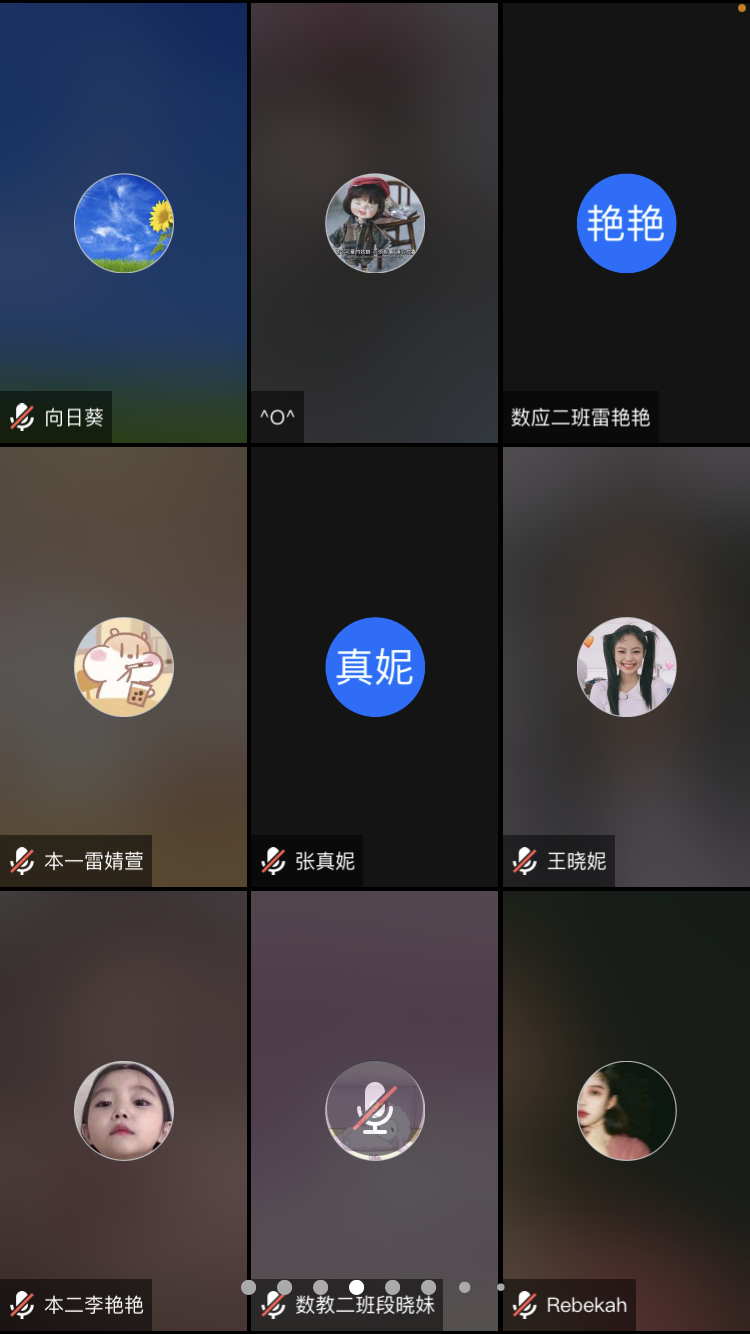Viewport: 750px width, 1334px height.
Task: Tap 本二李艳艳's participant tile
Action: point(123,1110)
